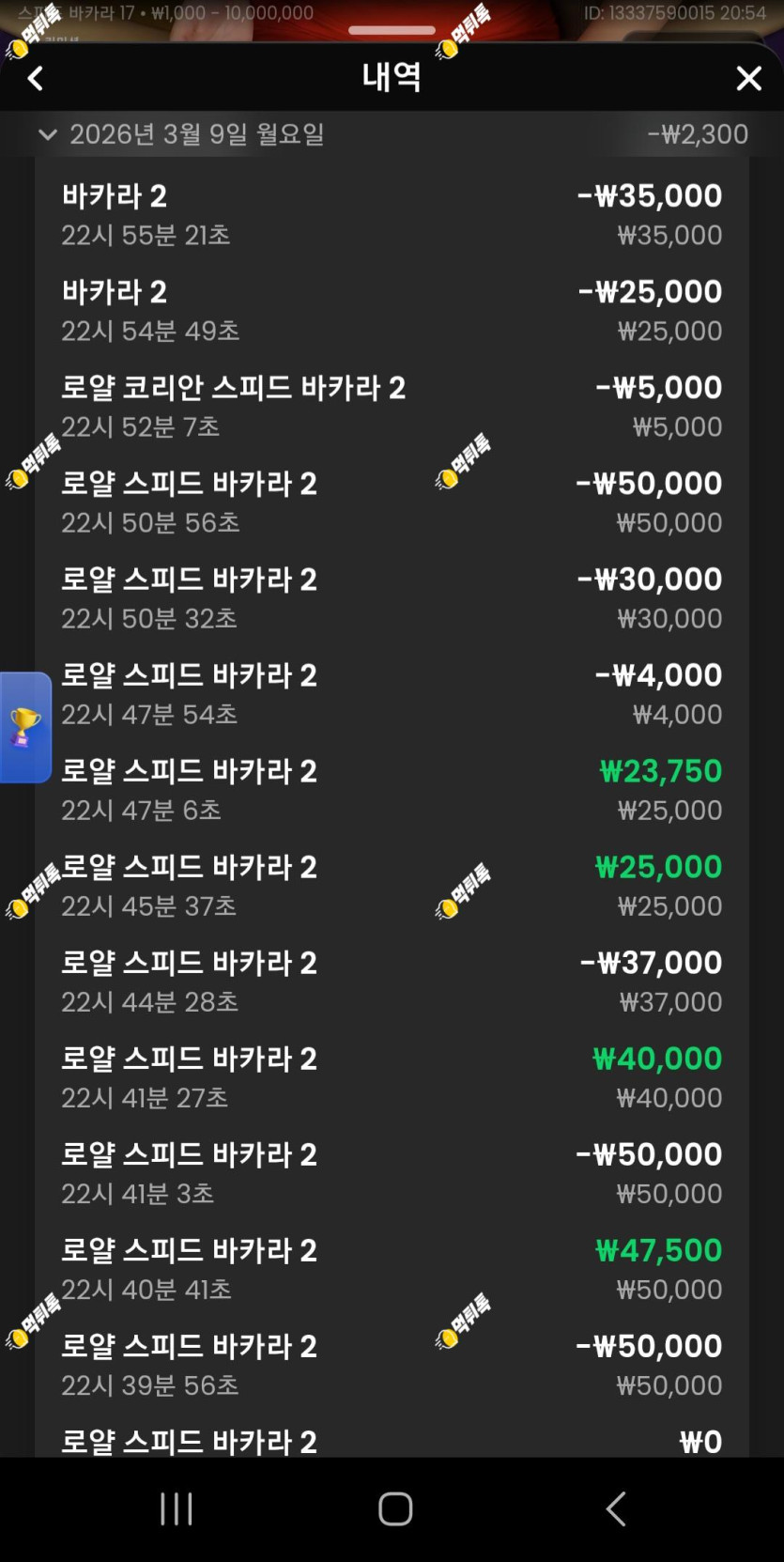Viewport: 784px width, 1562px height.
Task: Open the 로얄 코리안 스피드 바카라 2 entry
Action: tap(392, 406)
